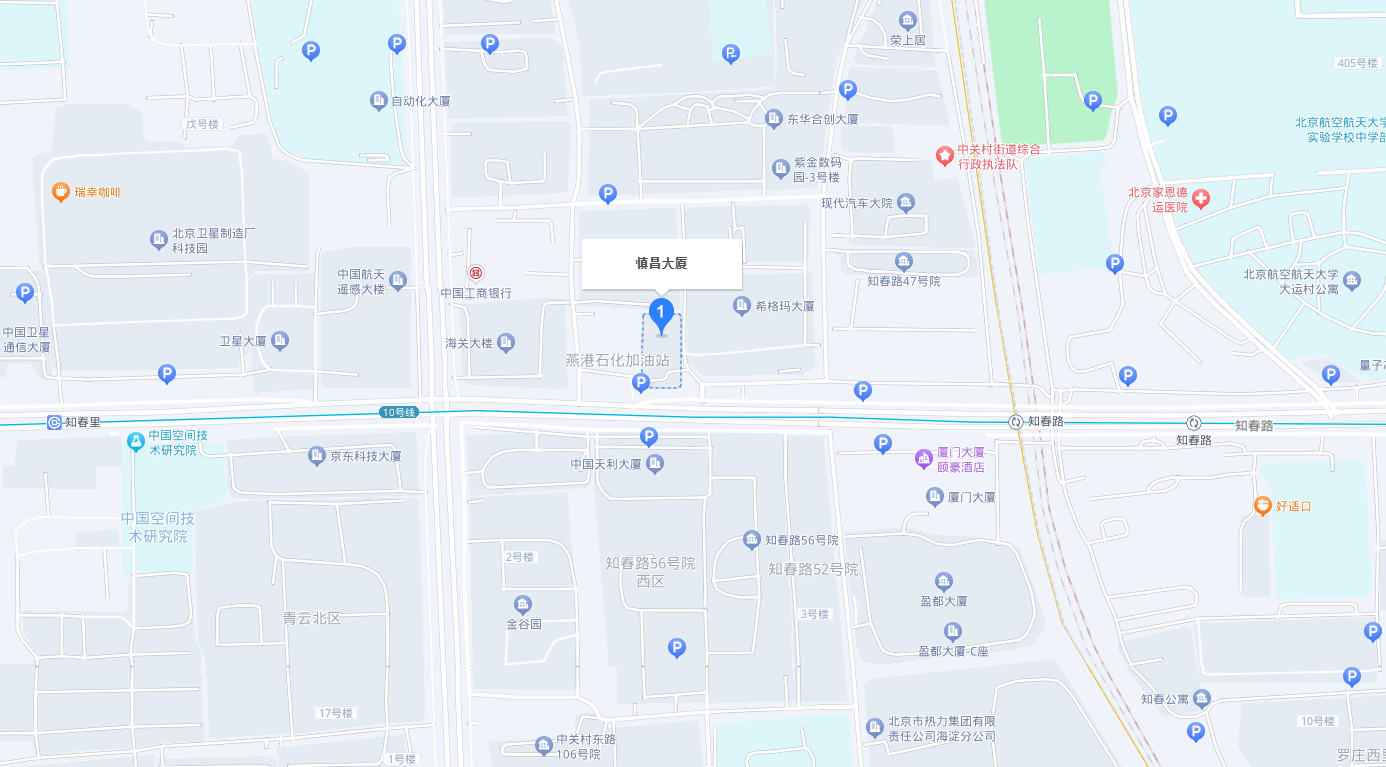Open the 中国工商银行 bank marker
1386x767 pixels.
(476, 273)
